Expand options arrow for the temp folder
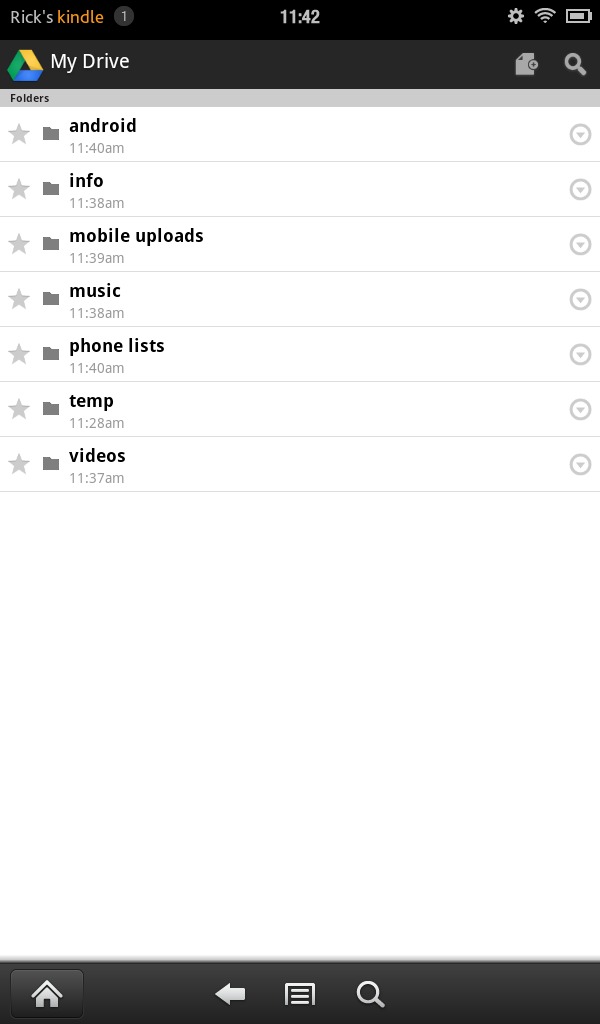Viewport: 600px width, 1024px height. tap(580, 409)
